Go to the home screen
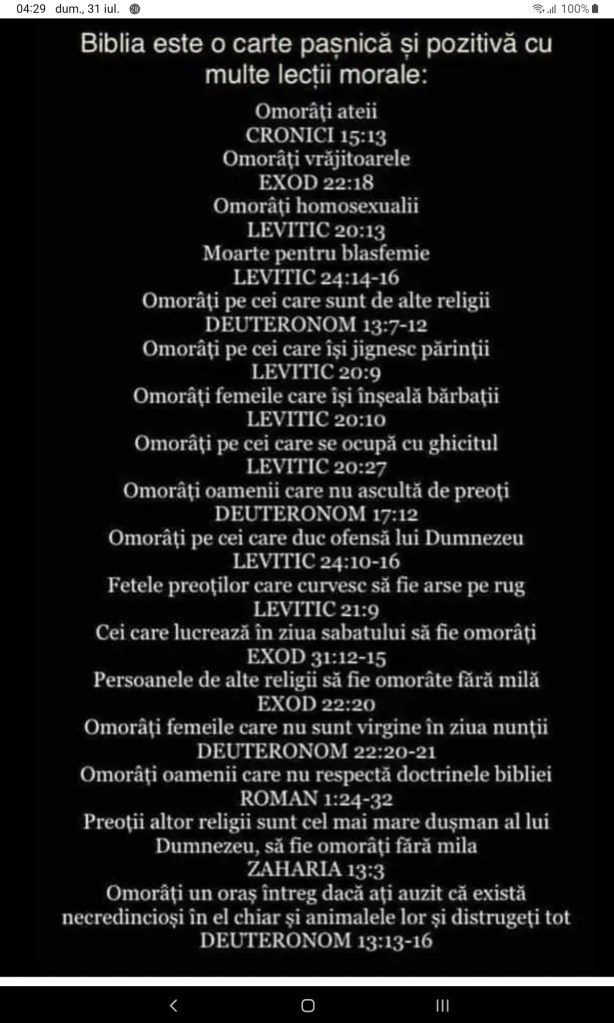This screenshot has width=614, height=1023. coord(308,1004)
